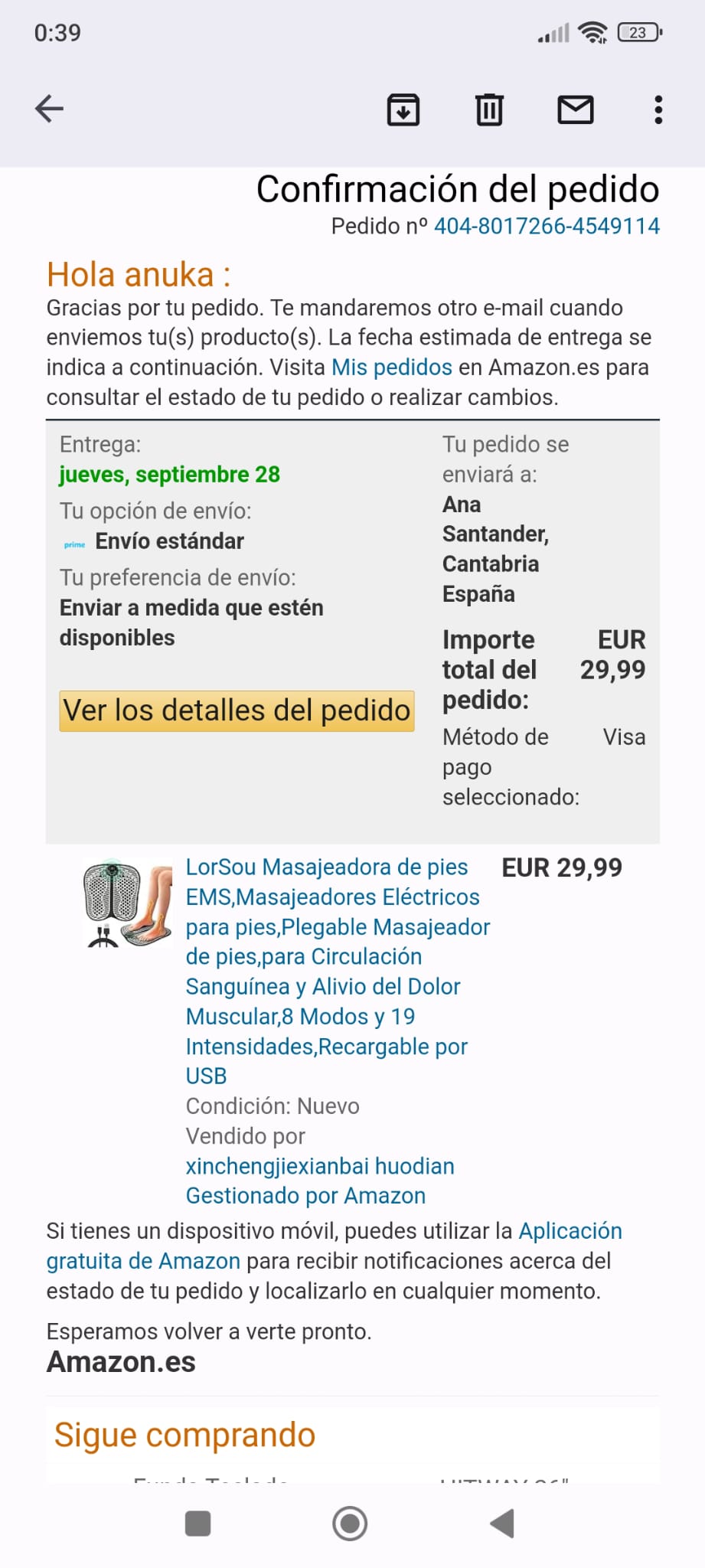
Task: Open recent apps from navigation bar
Action: (198, 1523)
